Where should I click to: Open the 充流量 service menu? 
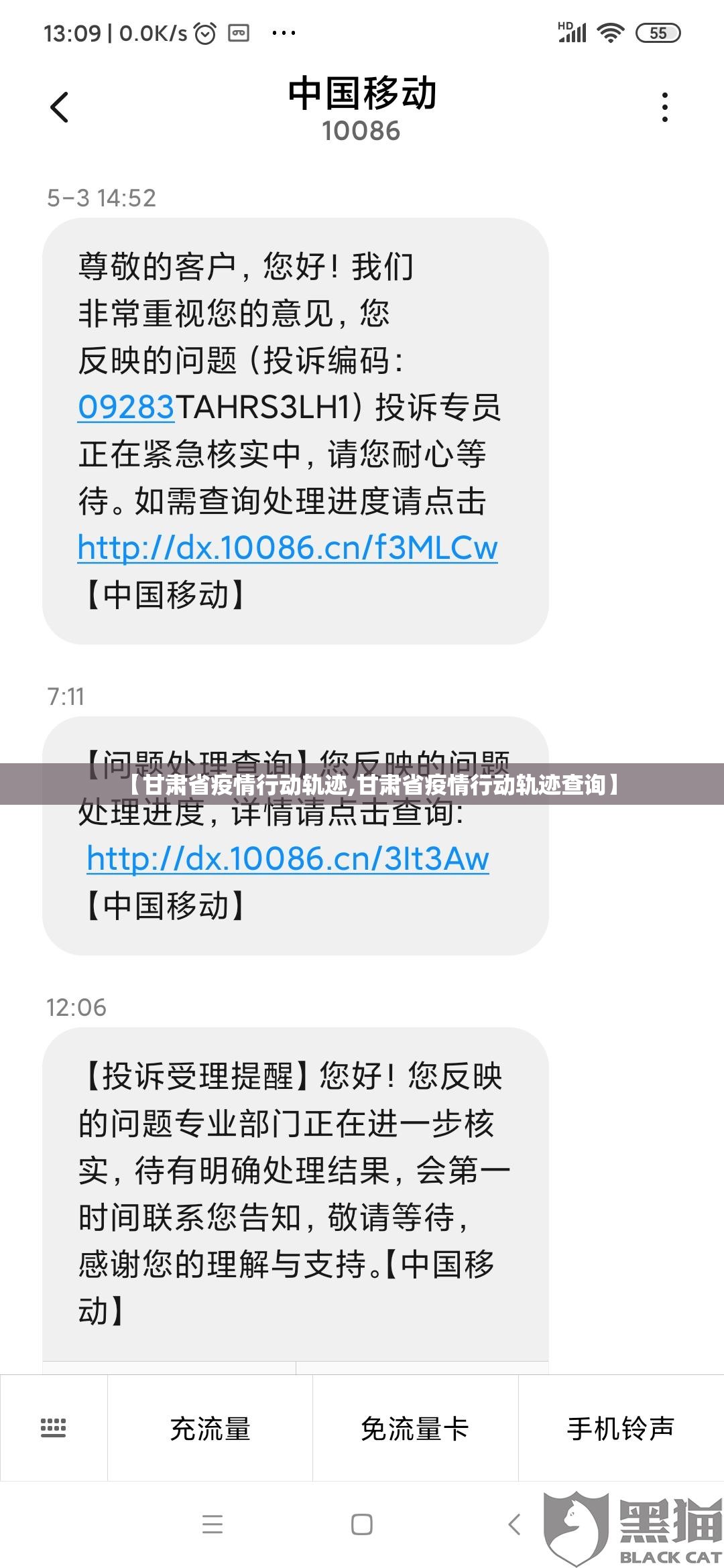point(210,1428)
